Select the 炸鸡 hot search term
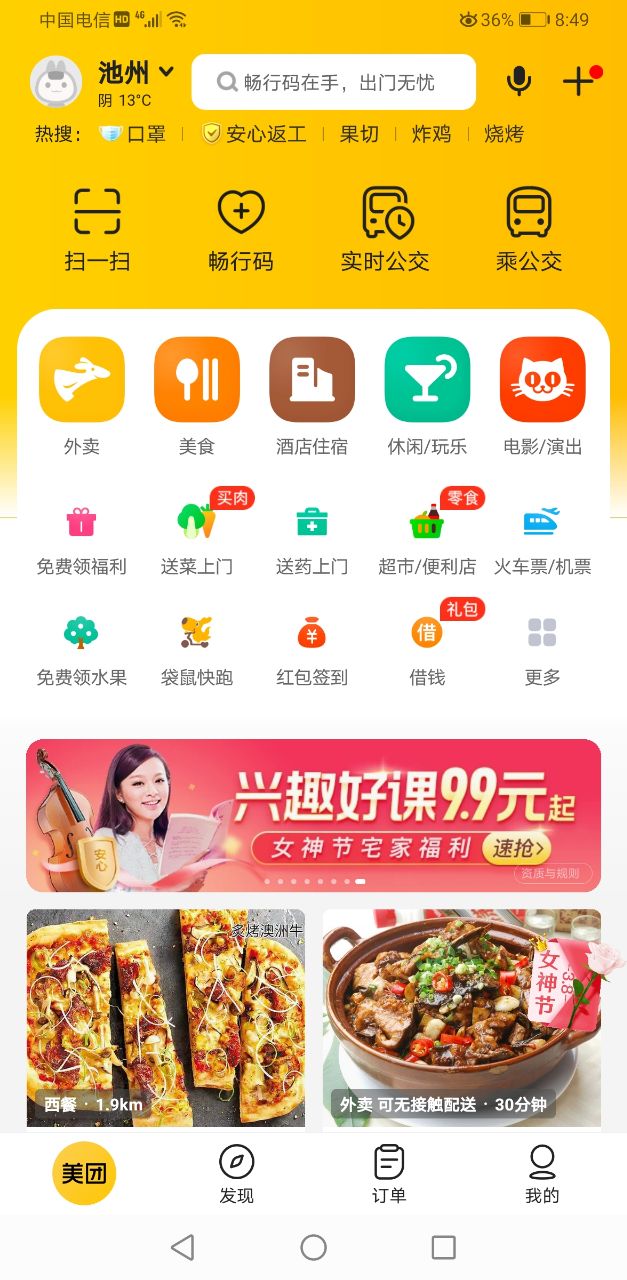This screenshot has height=1280, width=627. [432, 134]
